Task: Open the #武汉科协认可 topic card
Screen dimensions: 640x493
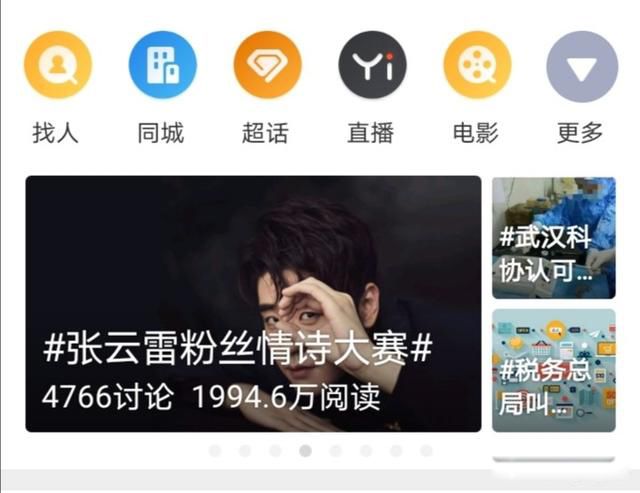Action: 553,238
